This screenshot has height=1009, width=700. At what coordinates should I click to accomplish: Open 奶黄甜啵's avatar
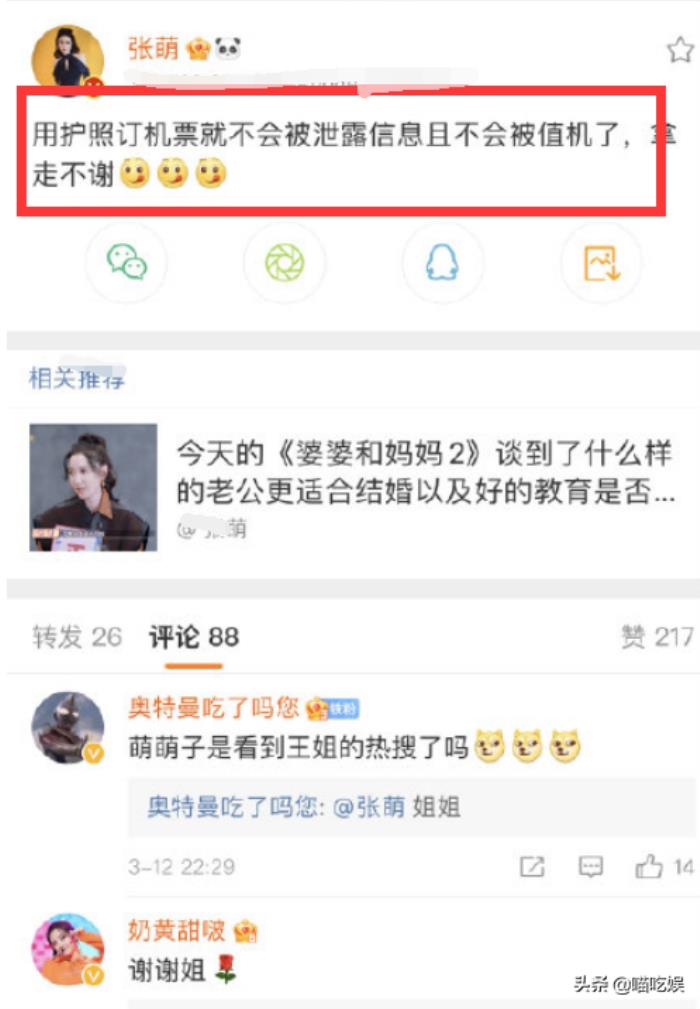point(68,948)
